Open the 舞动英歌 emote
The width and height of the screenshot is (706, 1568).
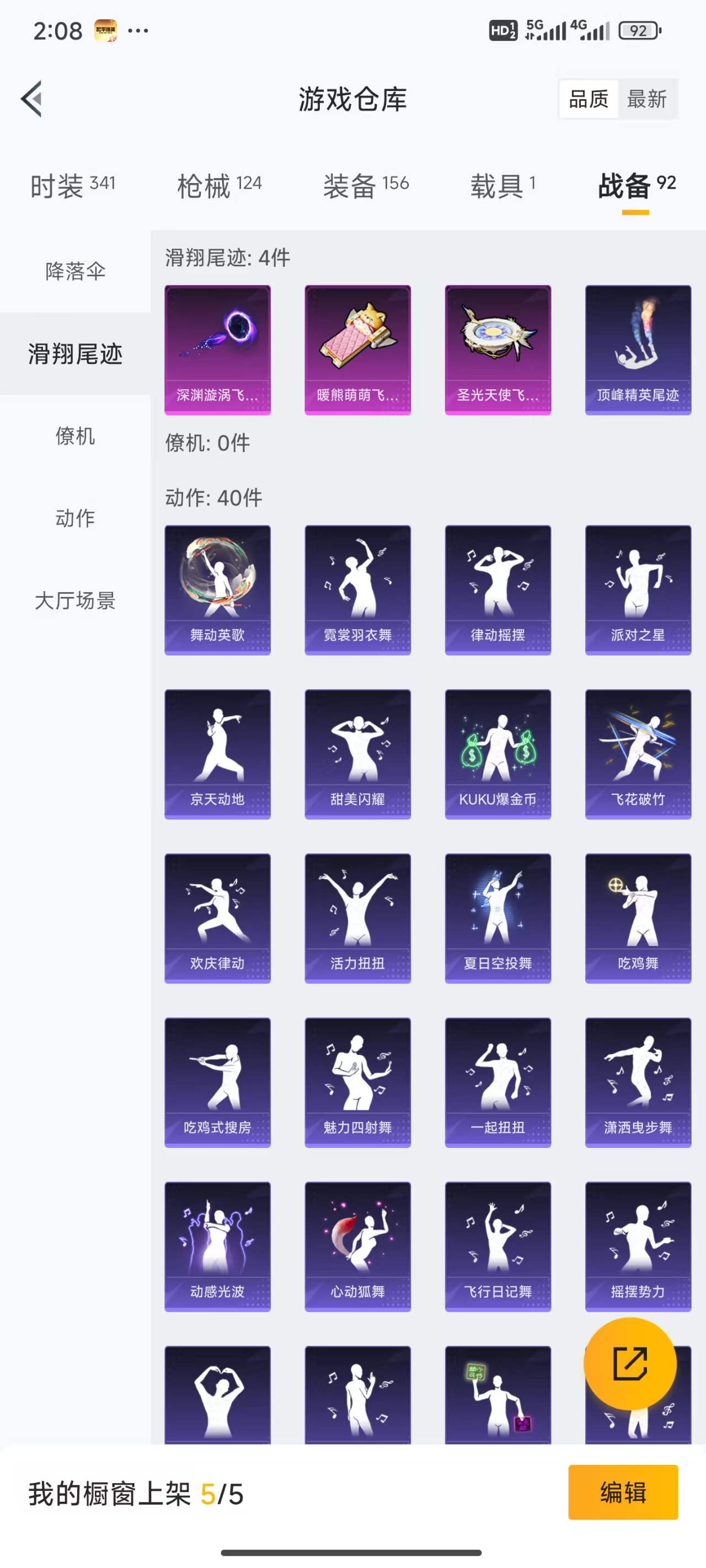click(217, 590)
